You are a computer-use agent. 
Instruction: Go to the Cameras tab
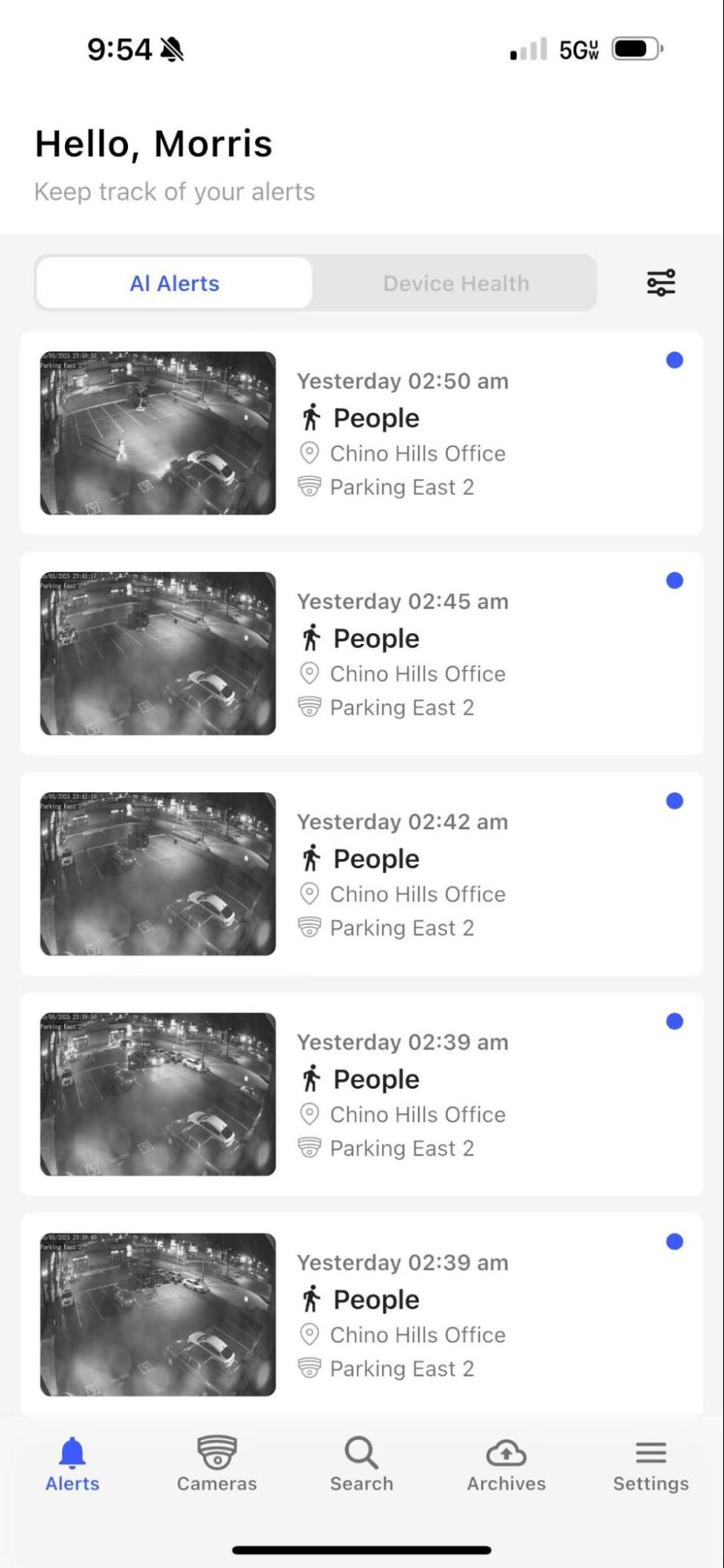tap(216, 1464)
